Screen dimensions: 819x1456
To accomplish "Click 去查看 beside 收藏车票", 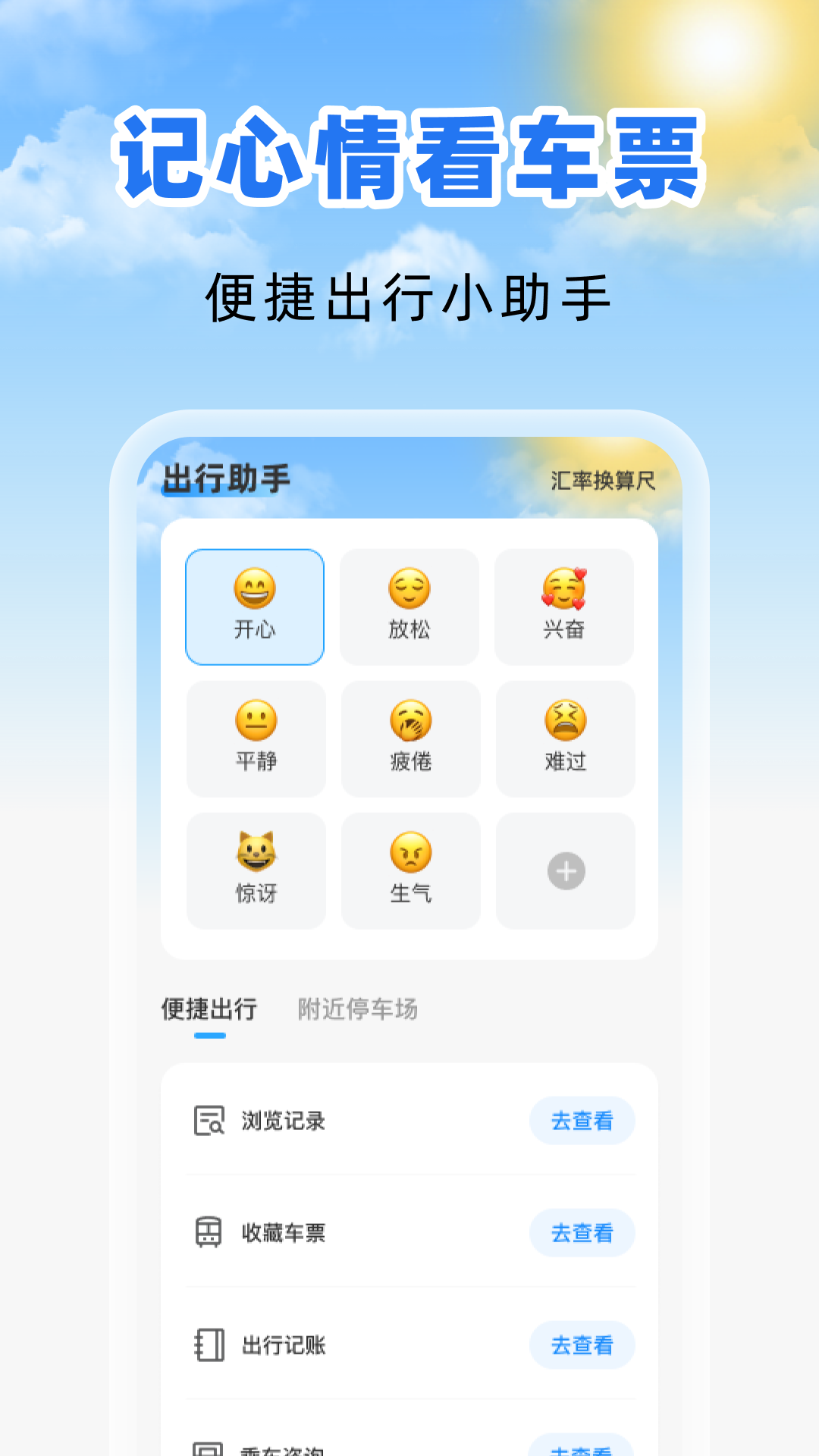I will click(582, 1234).
